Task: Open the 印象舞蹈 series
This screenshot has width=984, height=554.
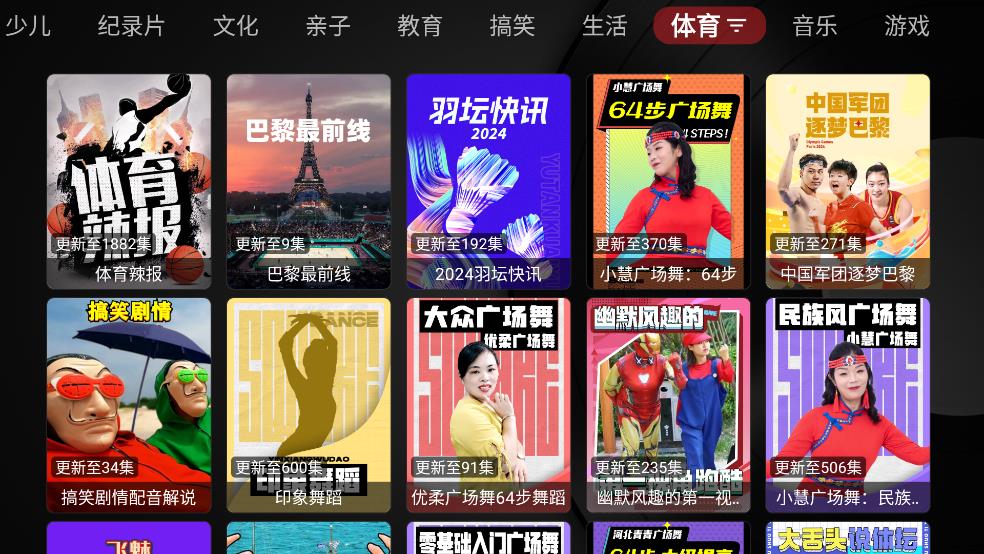Action: pos(309,405)
